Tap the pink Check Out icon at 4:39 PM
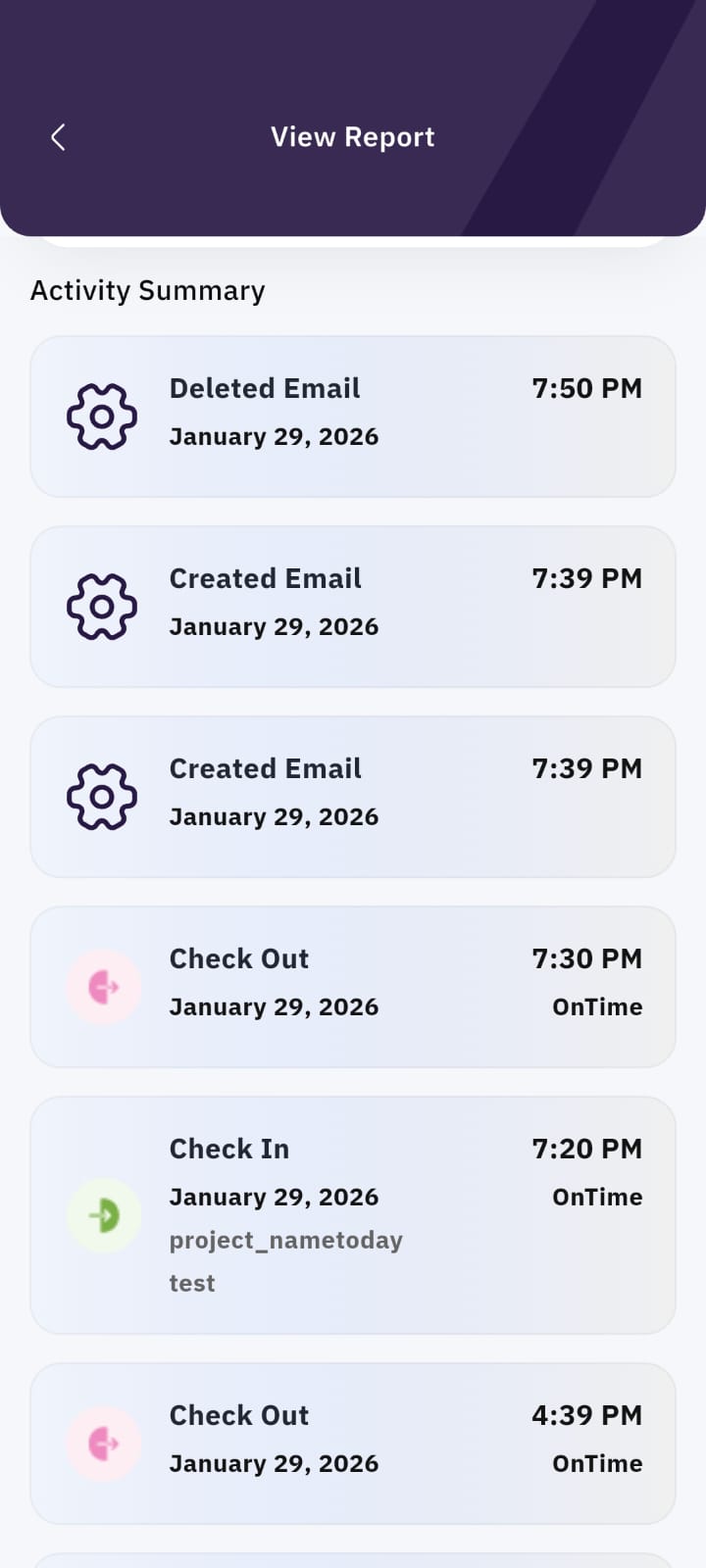 pos(104,1443)
